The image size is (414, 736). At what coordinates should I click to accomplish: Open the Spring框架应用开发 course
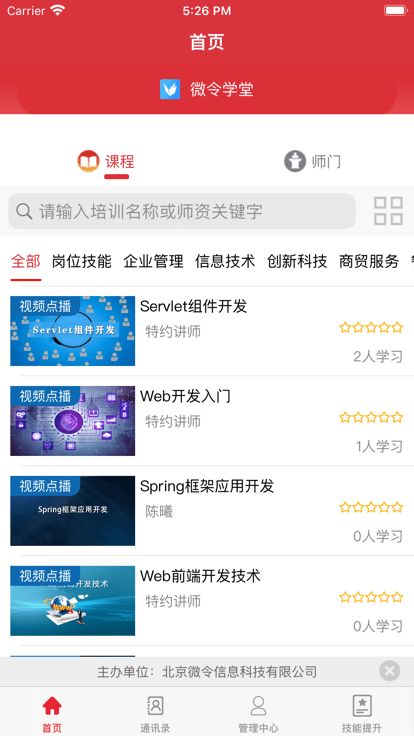tap(207, 511)
